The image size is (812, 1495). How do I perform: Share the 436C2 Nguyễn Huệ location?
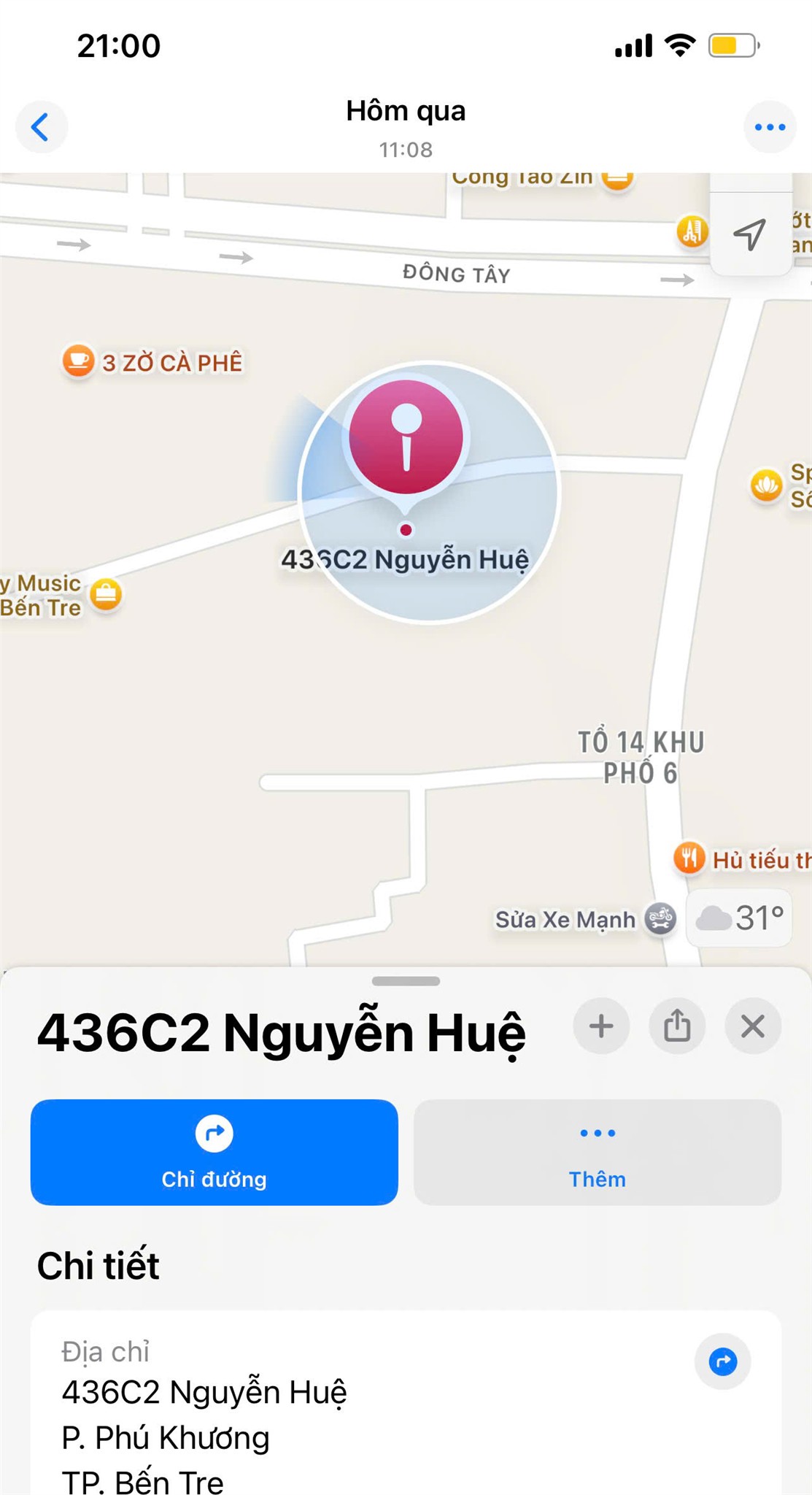(x=677, y=1026)
